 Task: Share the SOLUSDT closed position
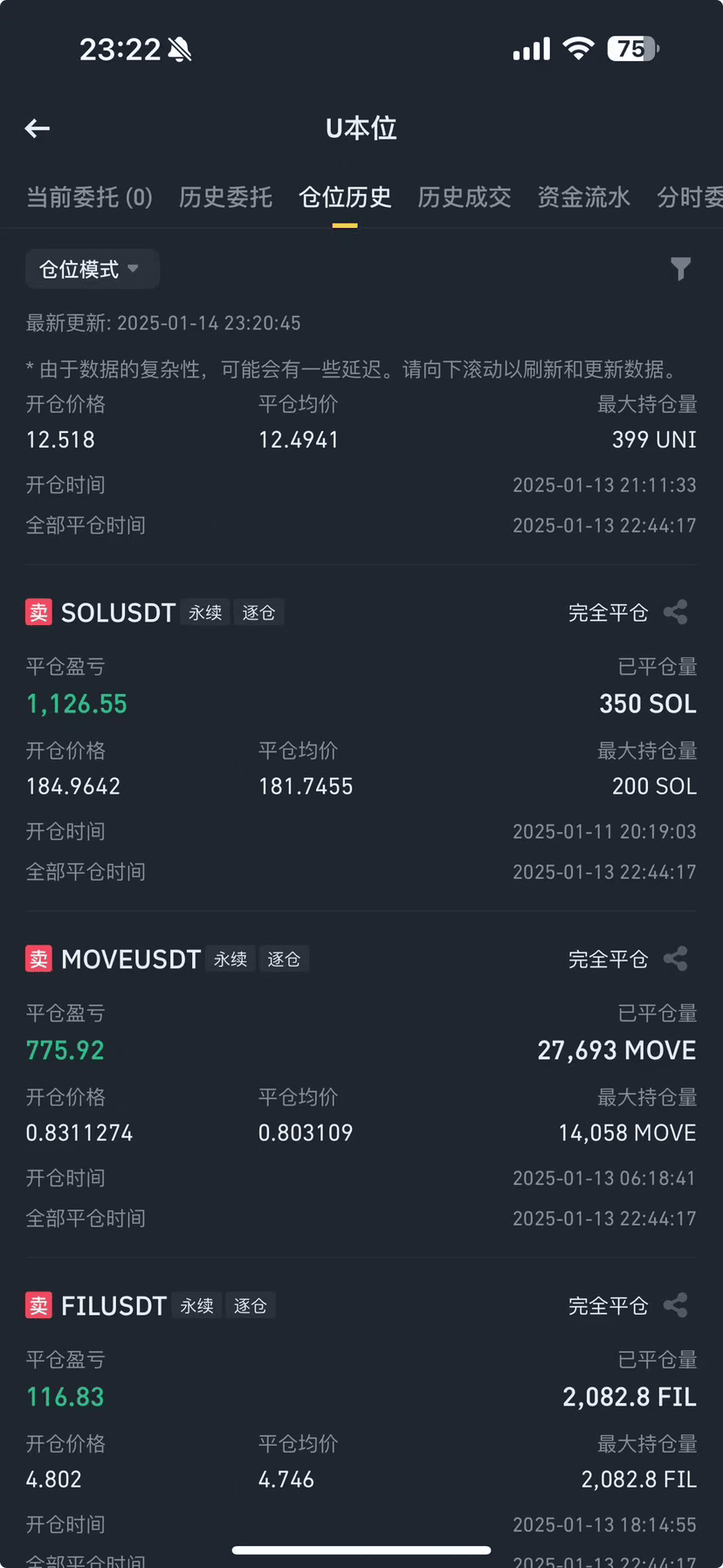[x=676, y=612]
